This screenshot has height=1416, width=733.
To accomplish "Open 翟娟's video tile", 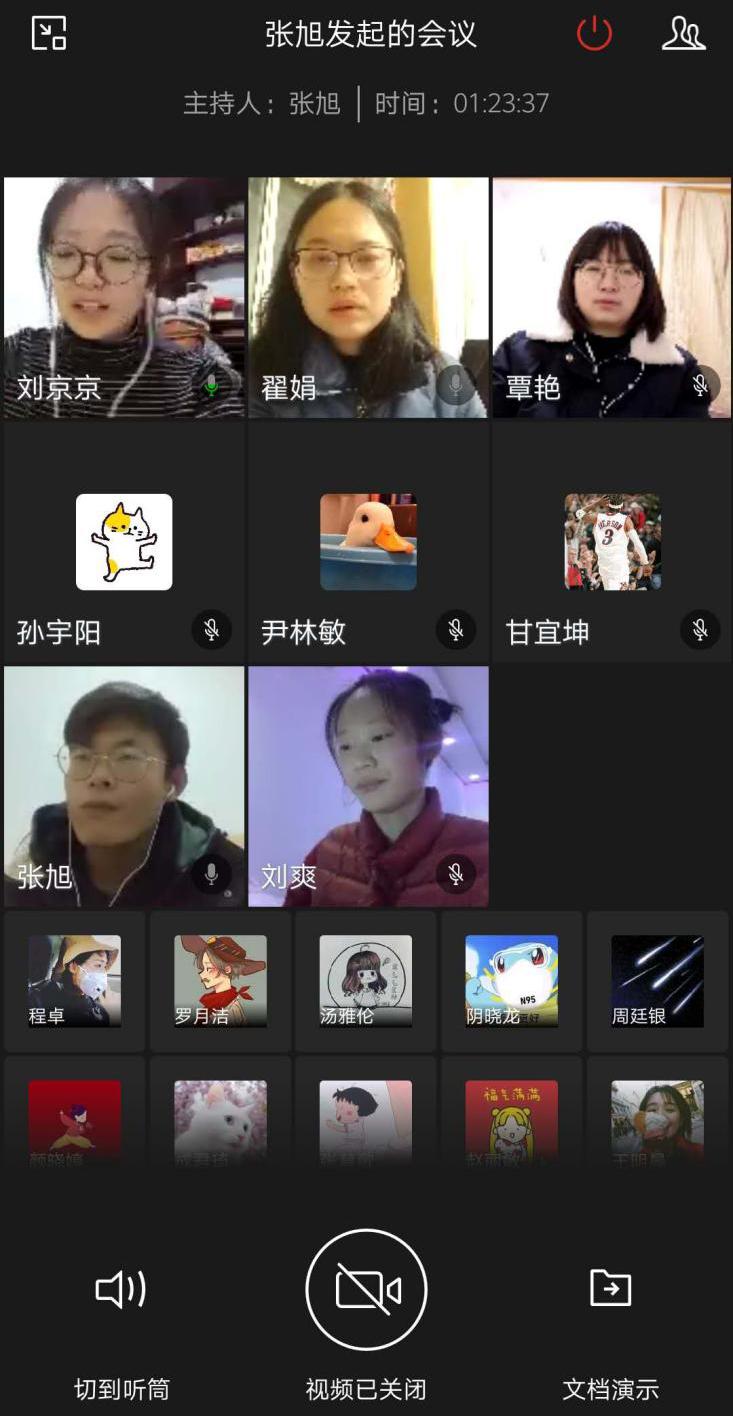I will coord(368,297).
